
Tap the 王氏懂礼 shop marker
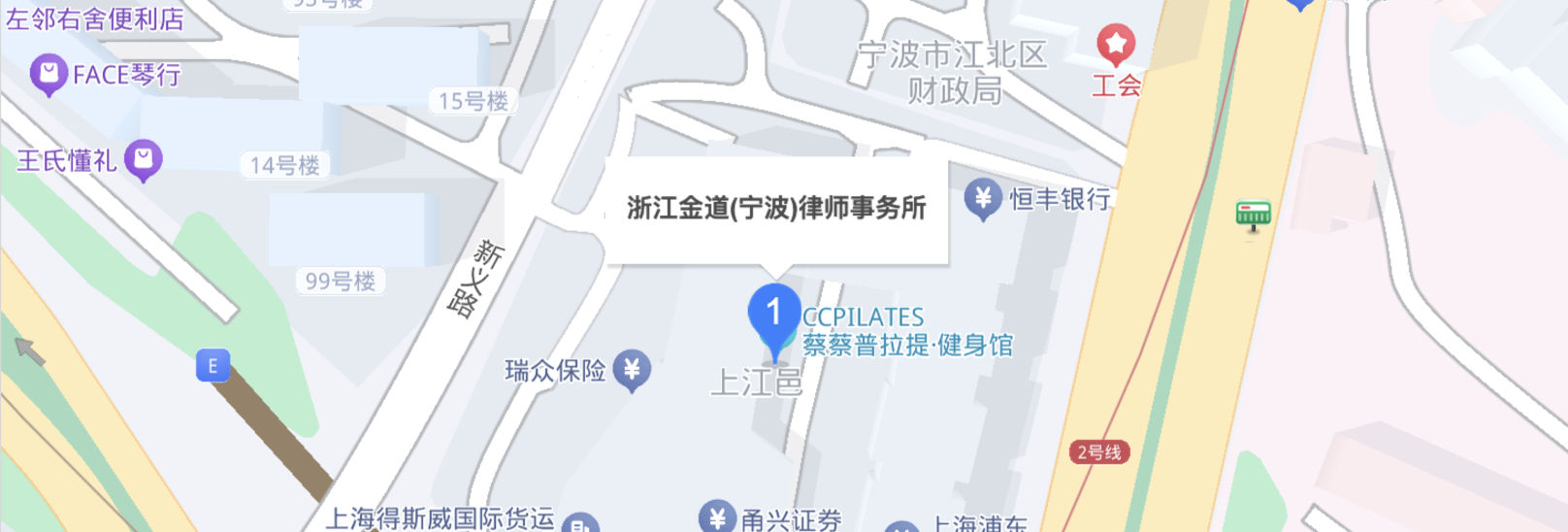(x=144, y=159)
